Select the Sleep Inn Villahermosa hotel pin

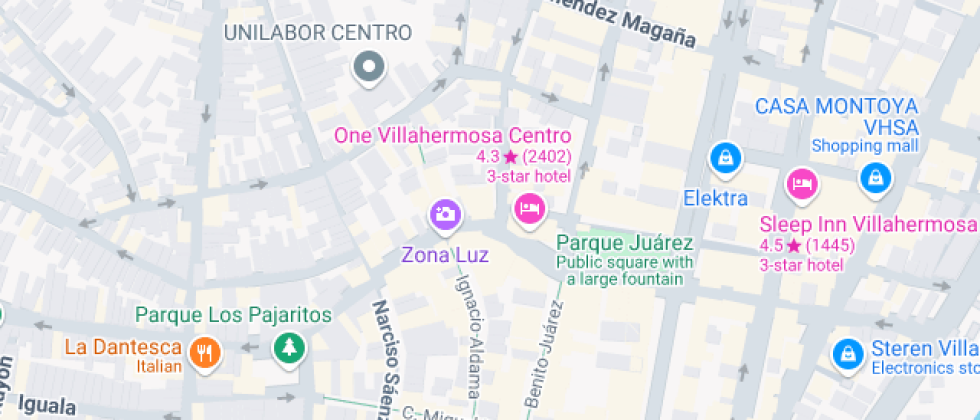801,182
